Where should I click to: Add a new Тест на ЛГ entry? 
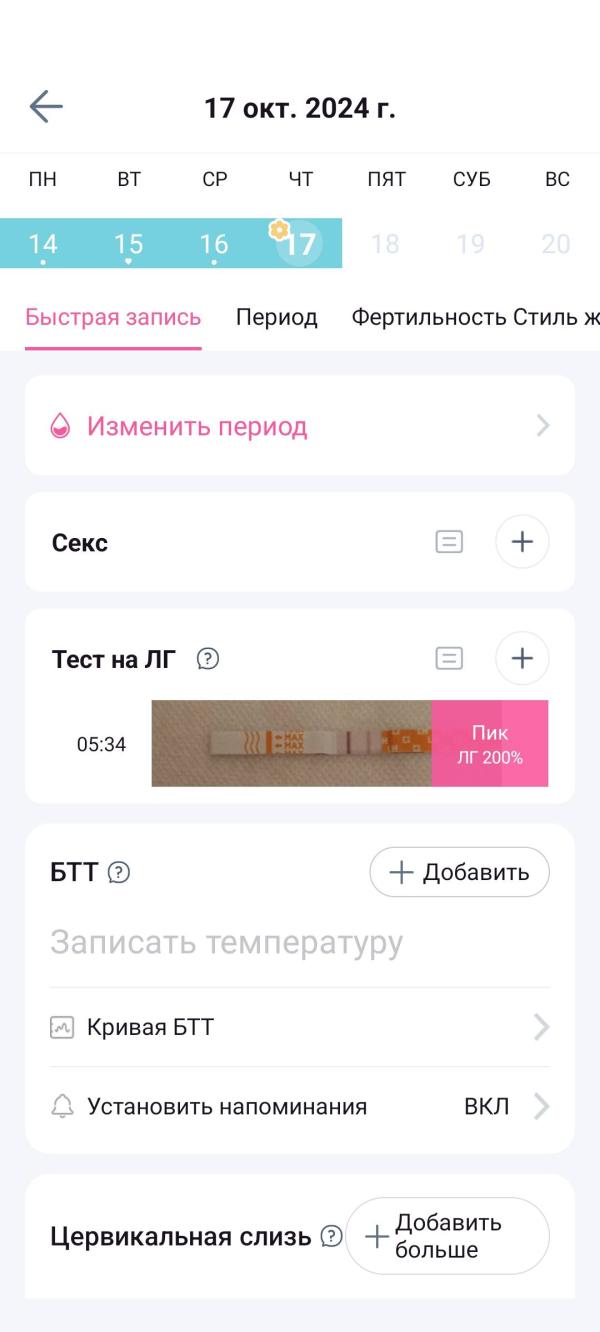(x=522, y=658)
